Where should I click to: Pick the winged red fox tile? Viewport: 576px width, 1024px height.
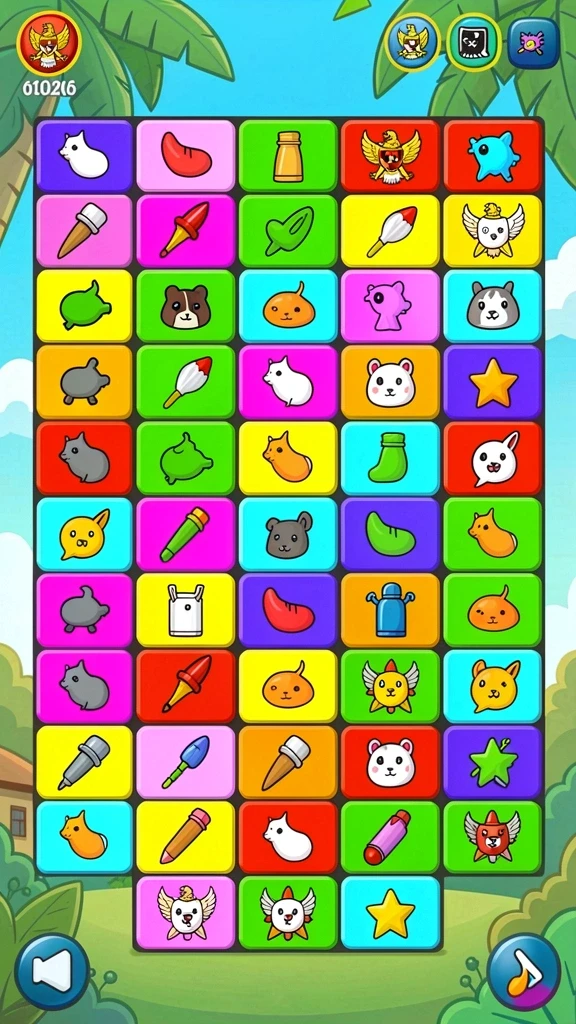[x=493, y=837]
